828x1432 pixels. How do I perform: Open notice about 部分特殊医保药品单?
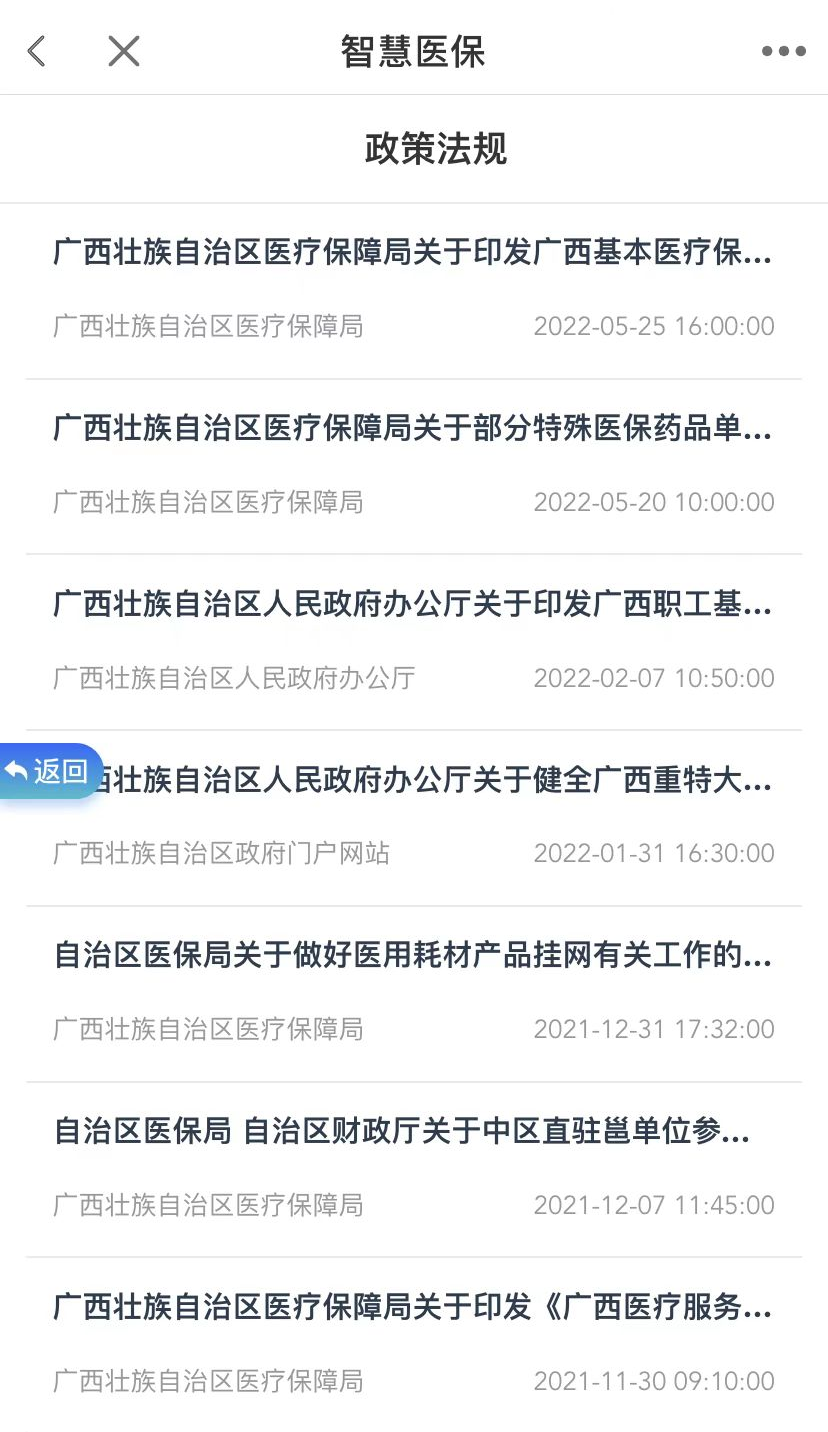[413, 467]
